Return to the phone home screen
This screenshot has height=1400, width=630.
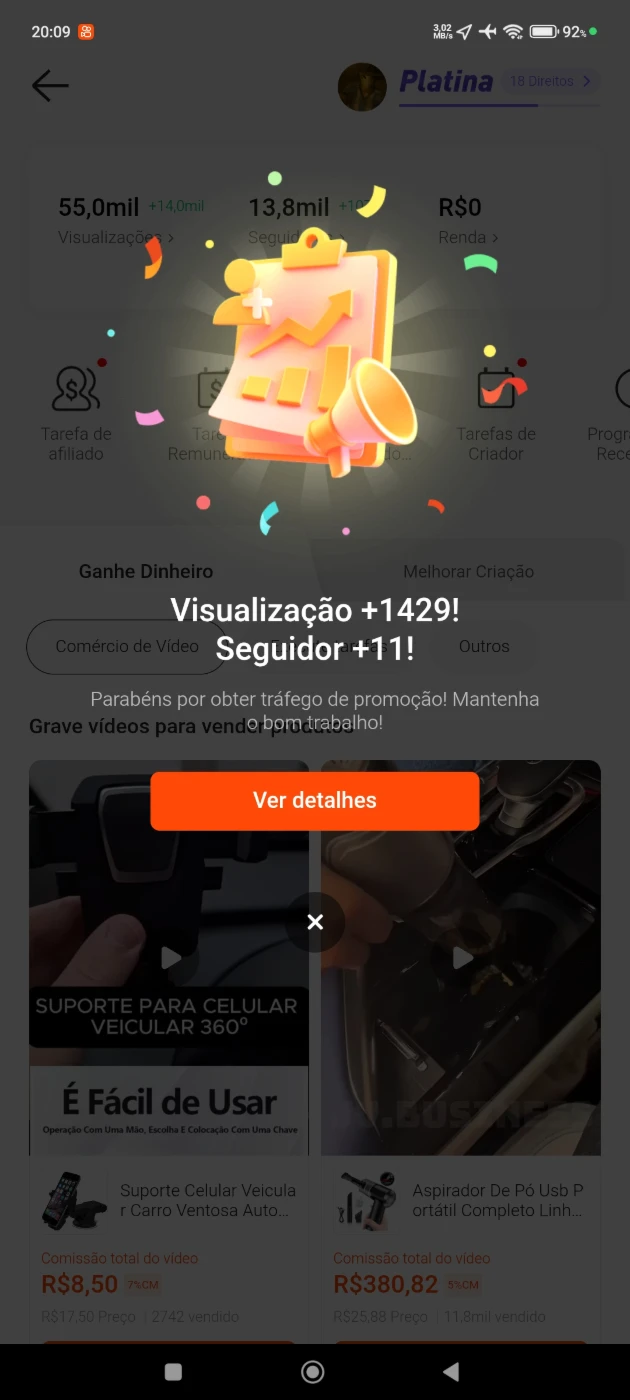click(313, 1371)
